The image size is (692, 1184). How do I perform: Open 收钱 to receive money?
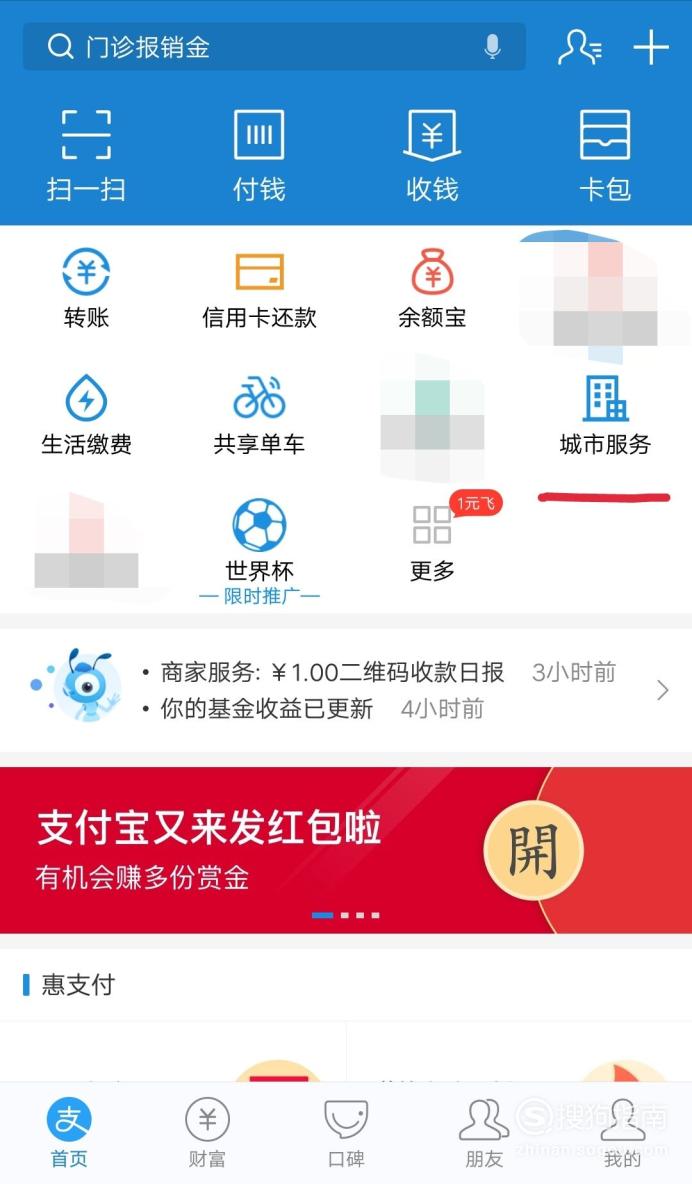(x=432, y=156)
